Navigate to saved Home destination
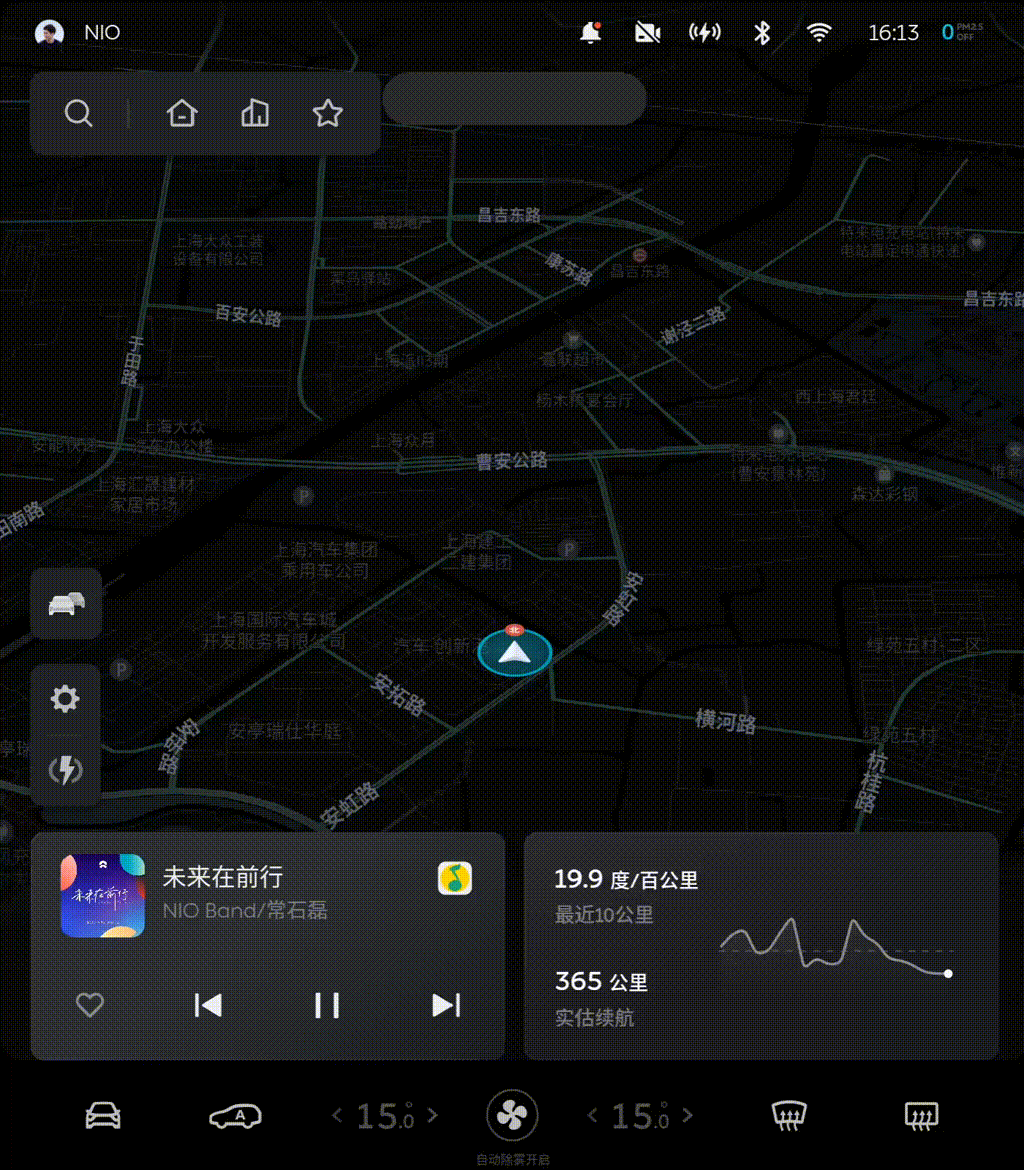Viewport: 1024px width, 1170px height. click(x=181, y=114)
